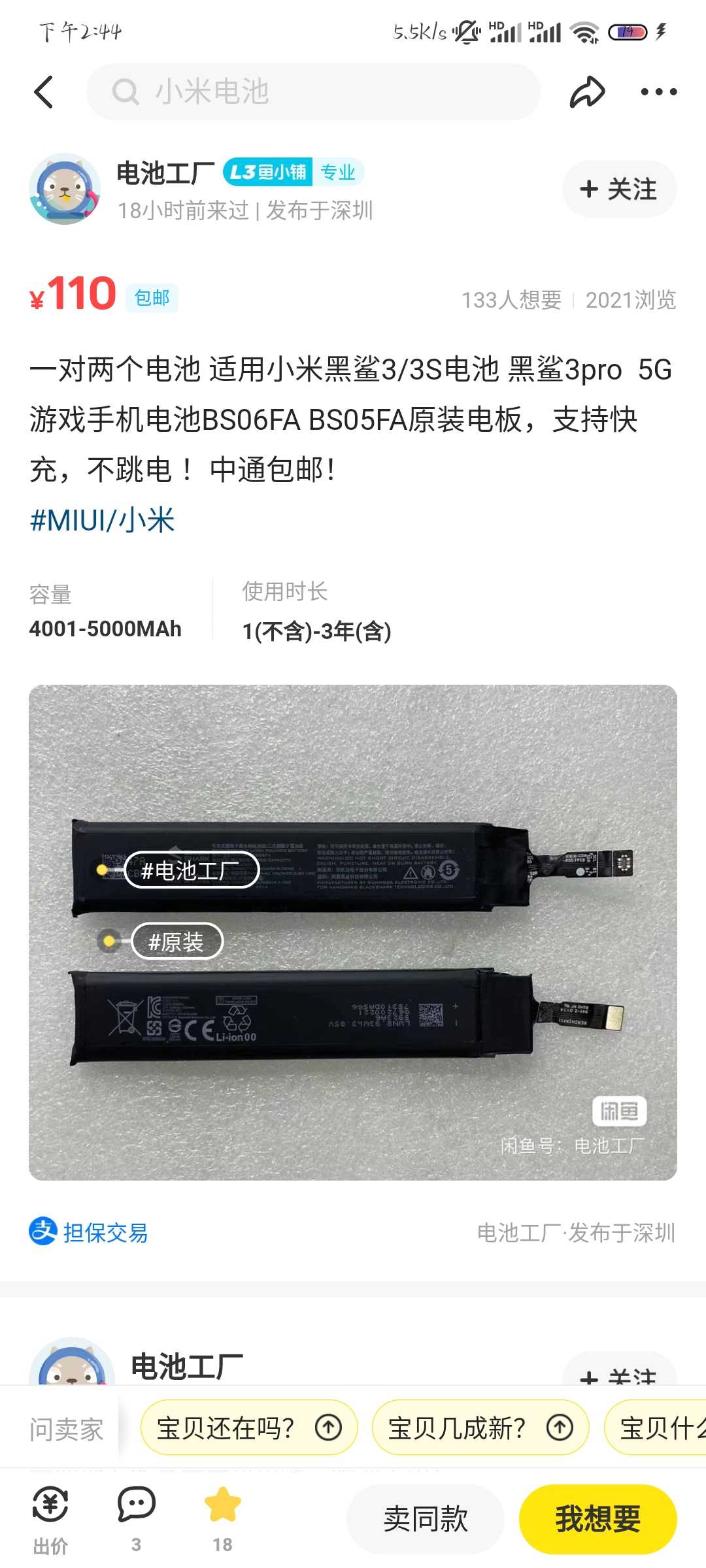Send quick question 宝贝几成新?
The height and width of the screenshot is (1568, 706).
480,1428
